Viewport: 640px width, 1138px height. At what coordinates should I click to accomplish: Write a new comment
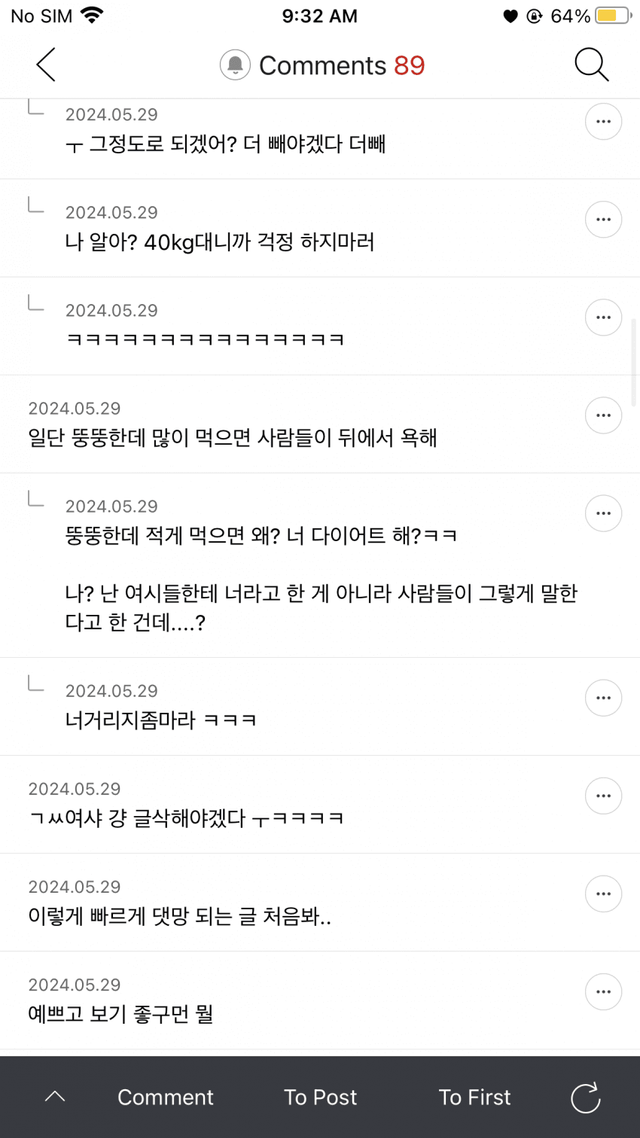(x=166, y=1097)
